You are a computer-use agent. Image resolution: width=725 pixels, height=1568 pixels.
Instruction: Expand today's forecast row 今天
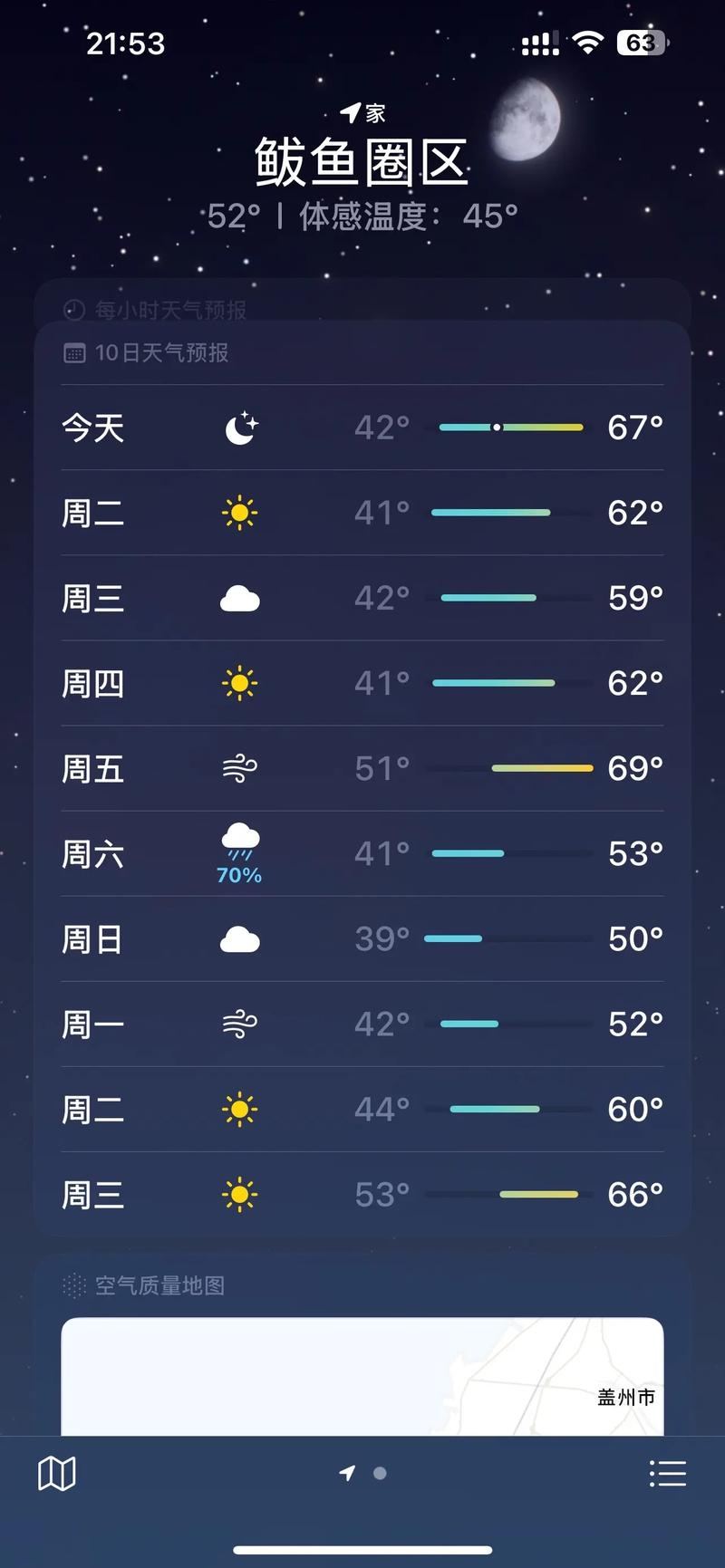(362, 428)
